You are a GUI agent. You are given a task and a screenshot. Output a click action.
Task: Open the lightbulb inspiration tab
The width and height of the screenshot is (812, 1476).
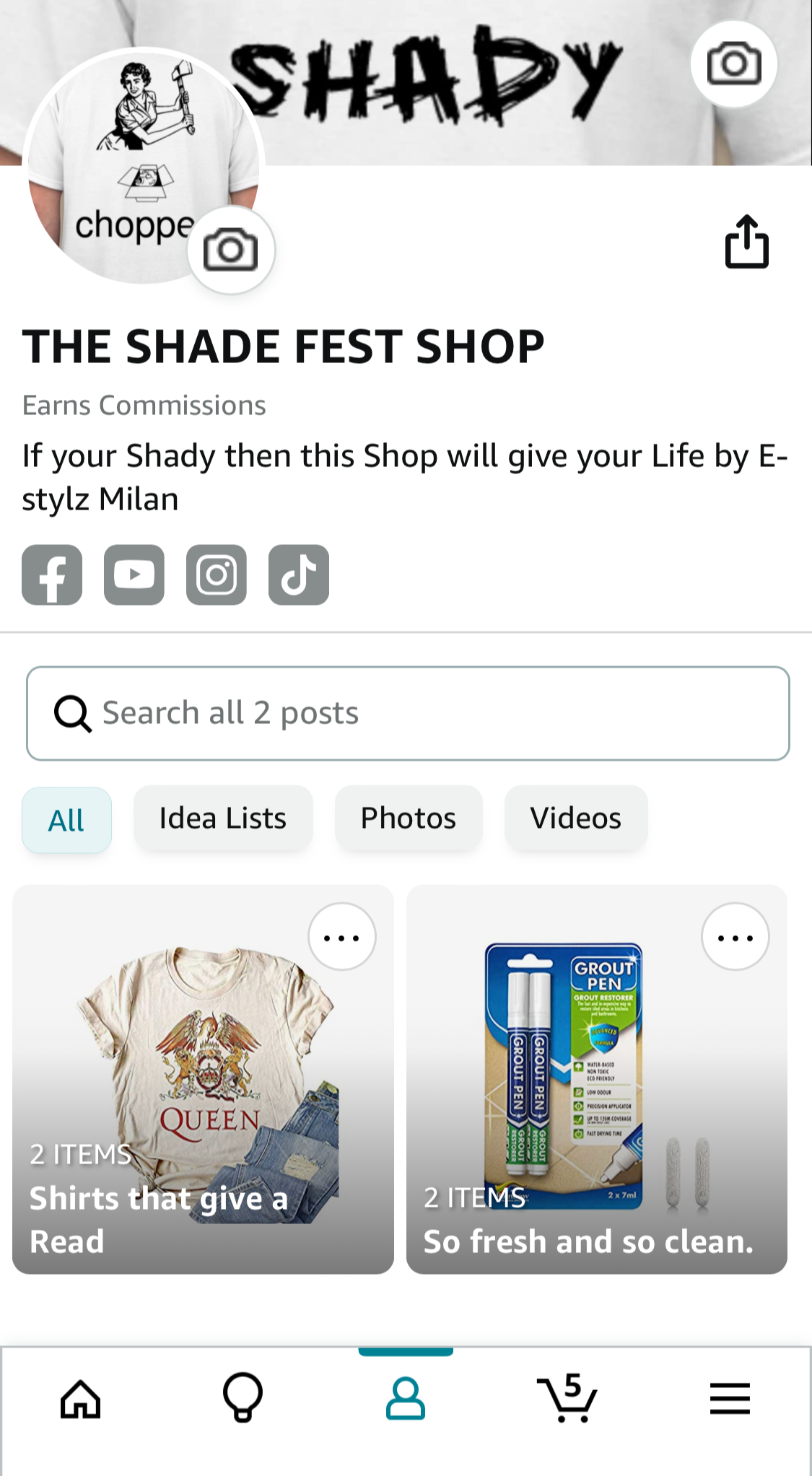coord(243,1397)
